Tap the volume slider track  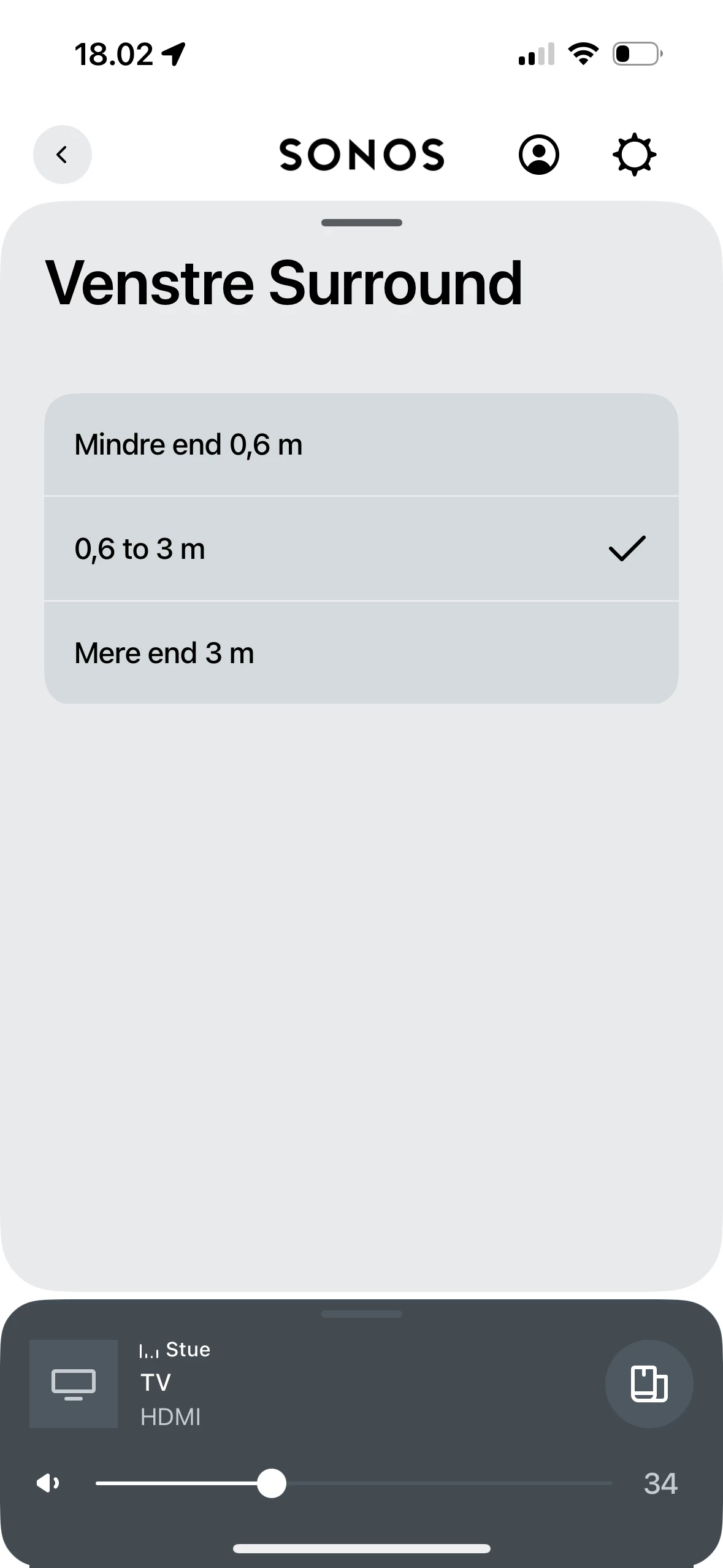tap(354, 1483)
